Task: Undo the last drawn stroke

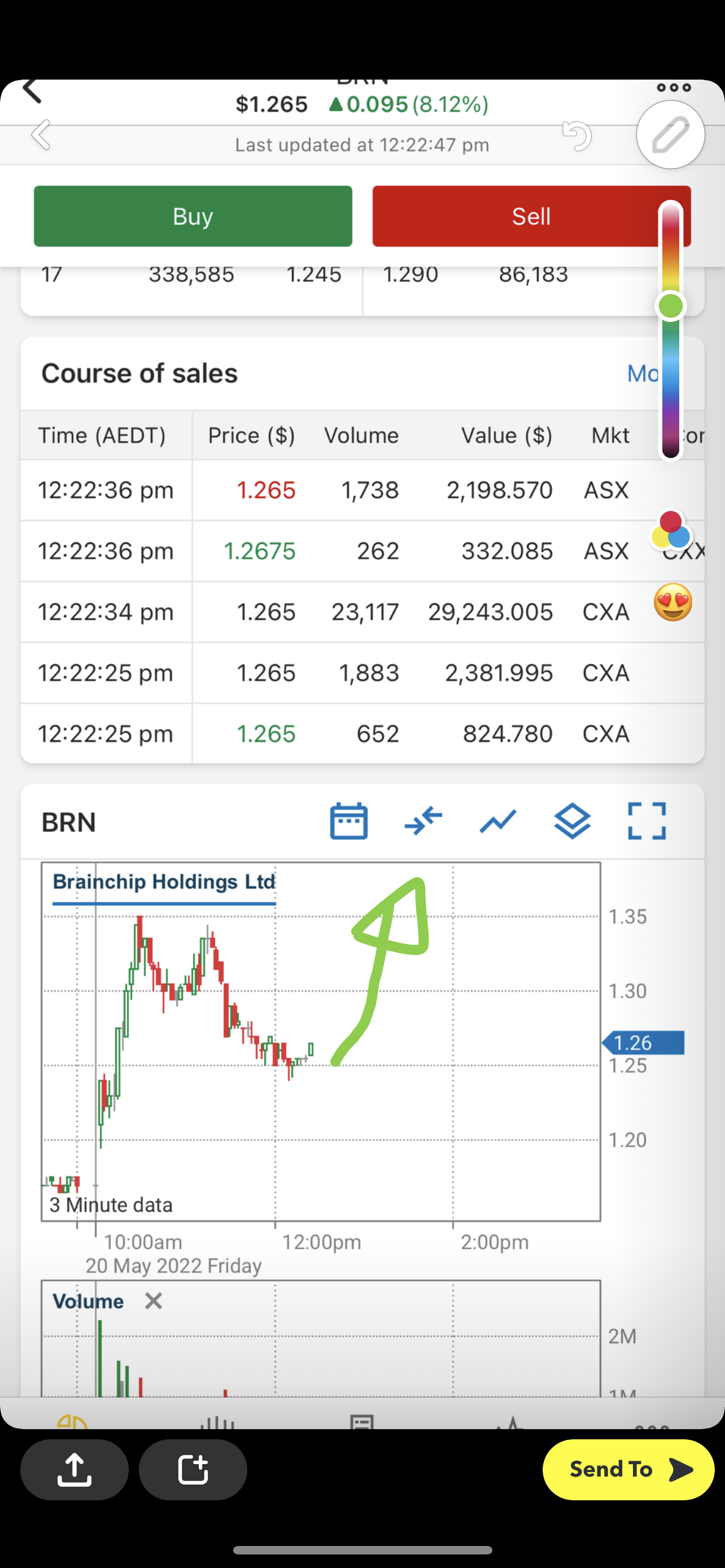Action: (576, 135)
